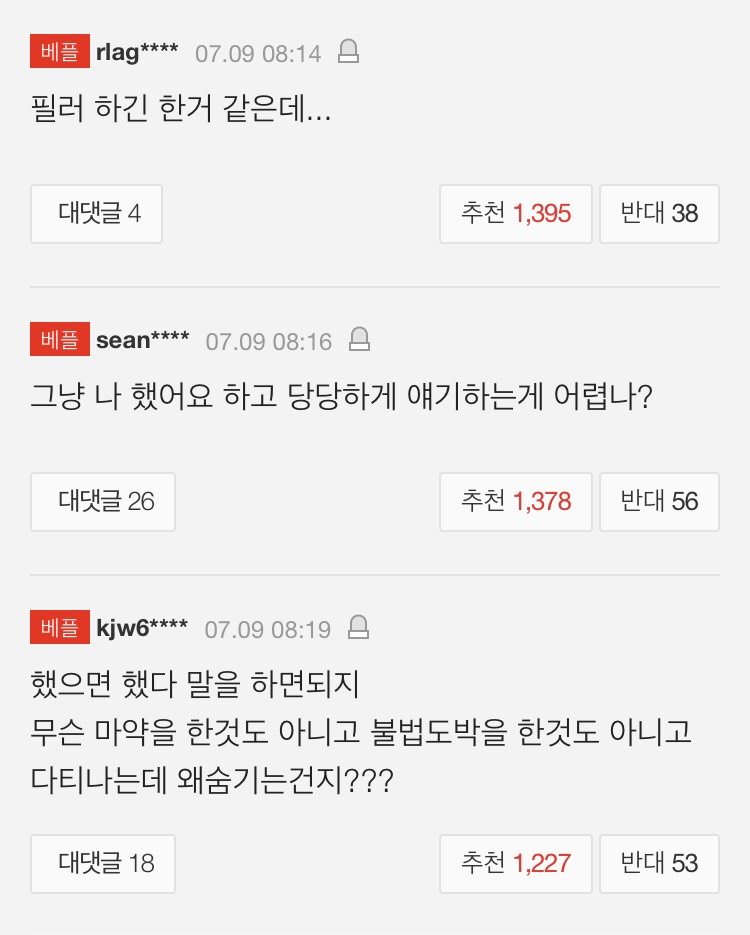This screenshot has height=935, width=750.
Task: Report sean**** comment via siren icon
Action: (359, 340)
